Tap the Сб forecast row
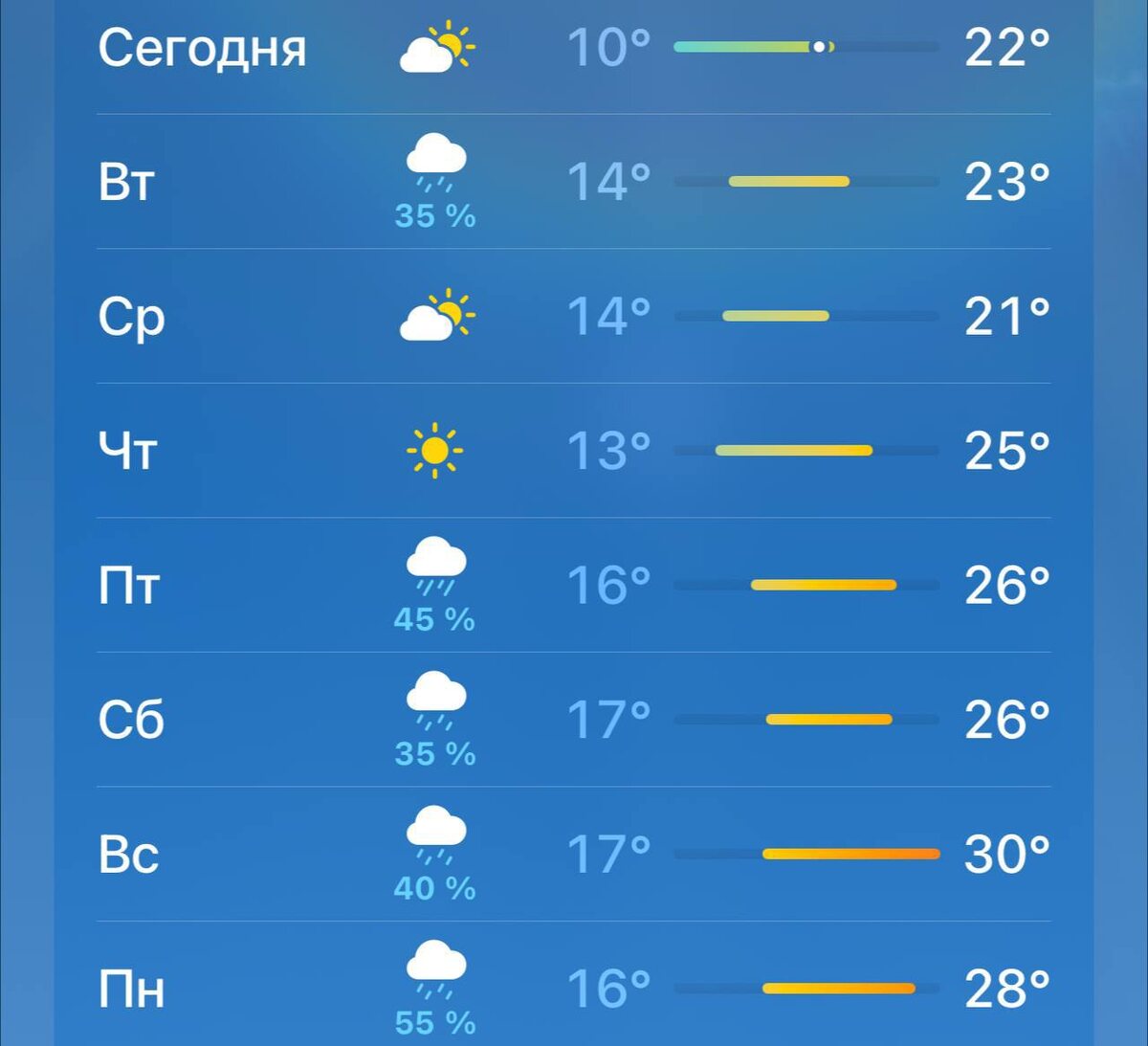The width and height of the screenshot is (1148, 1046). click(574, 720)
